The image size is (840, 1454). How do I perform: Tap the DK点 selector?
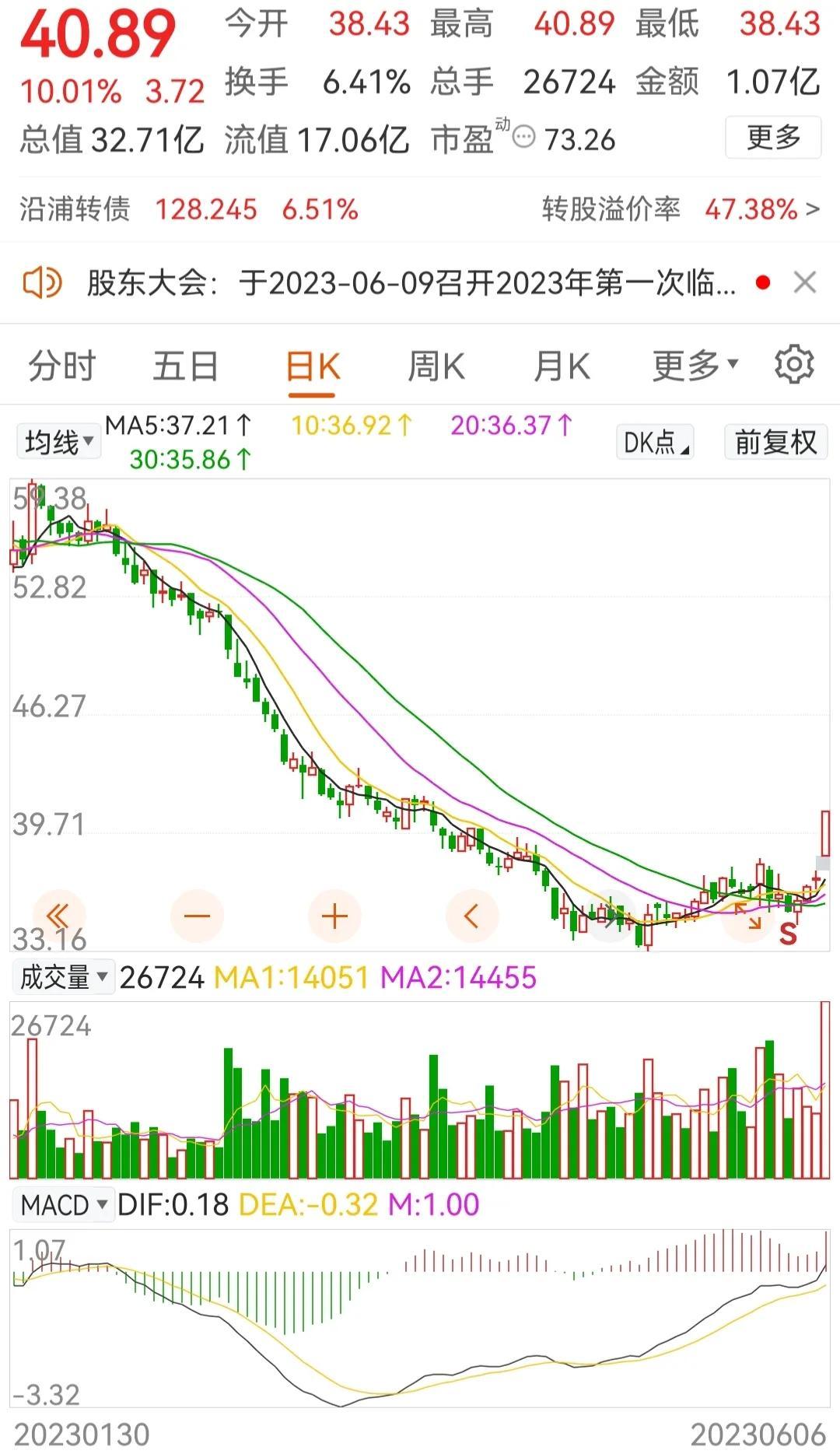pos(655,443)
